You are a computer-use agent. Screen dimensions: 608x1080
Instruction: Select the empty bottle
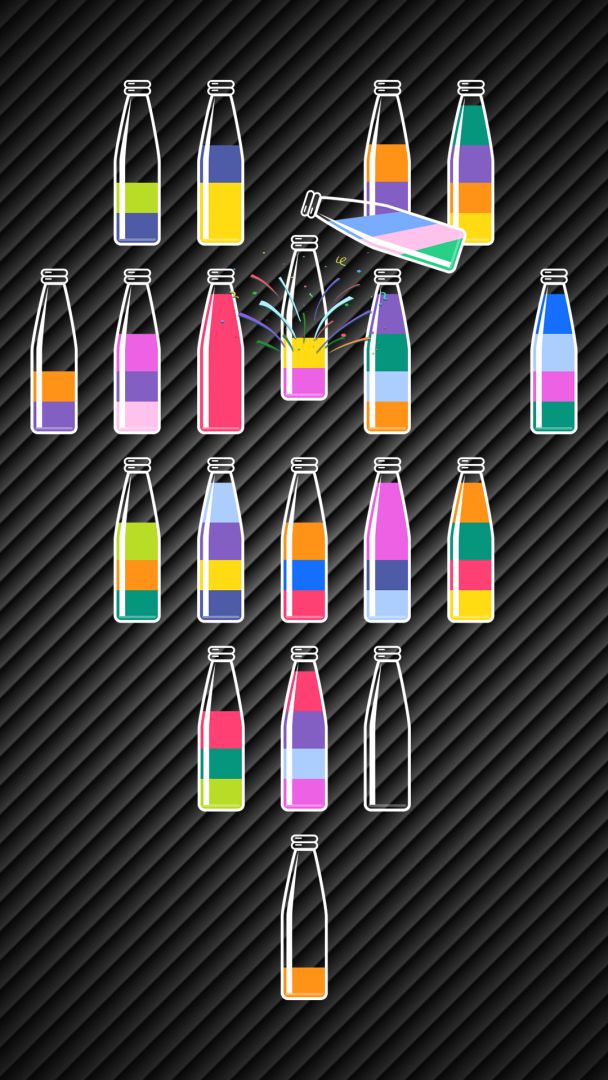[x=387, y=730]
